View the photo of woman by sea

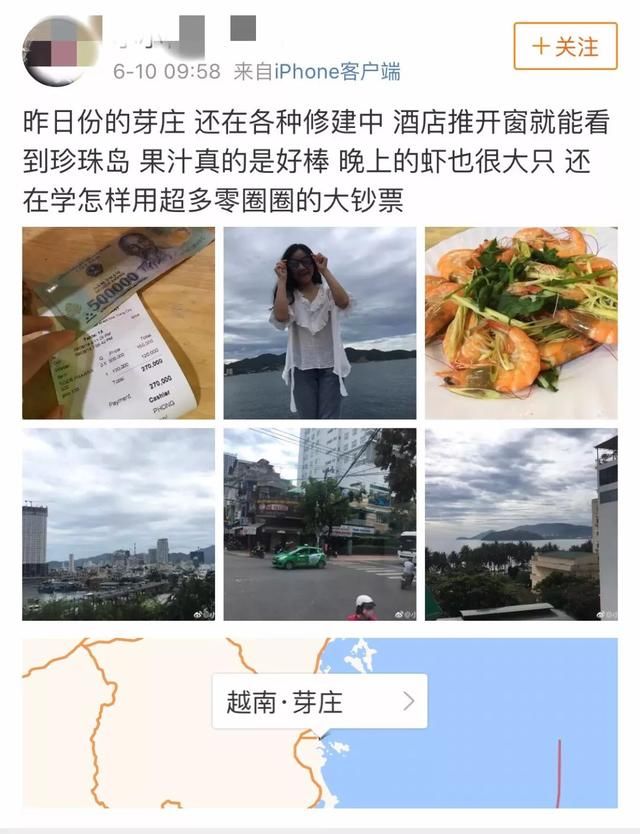[319, 322]
